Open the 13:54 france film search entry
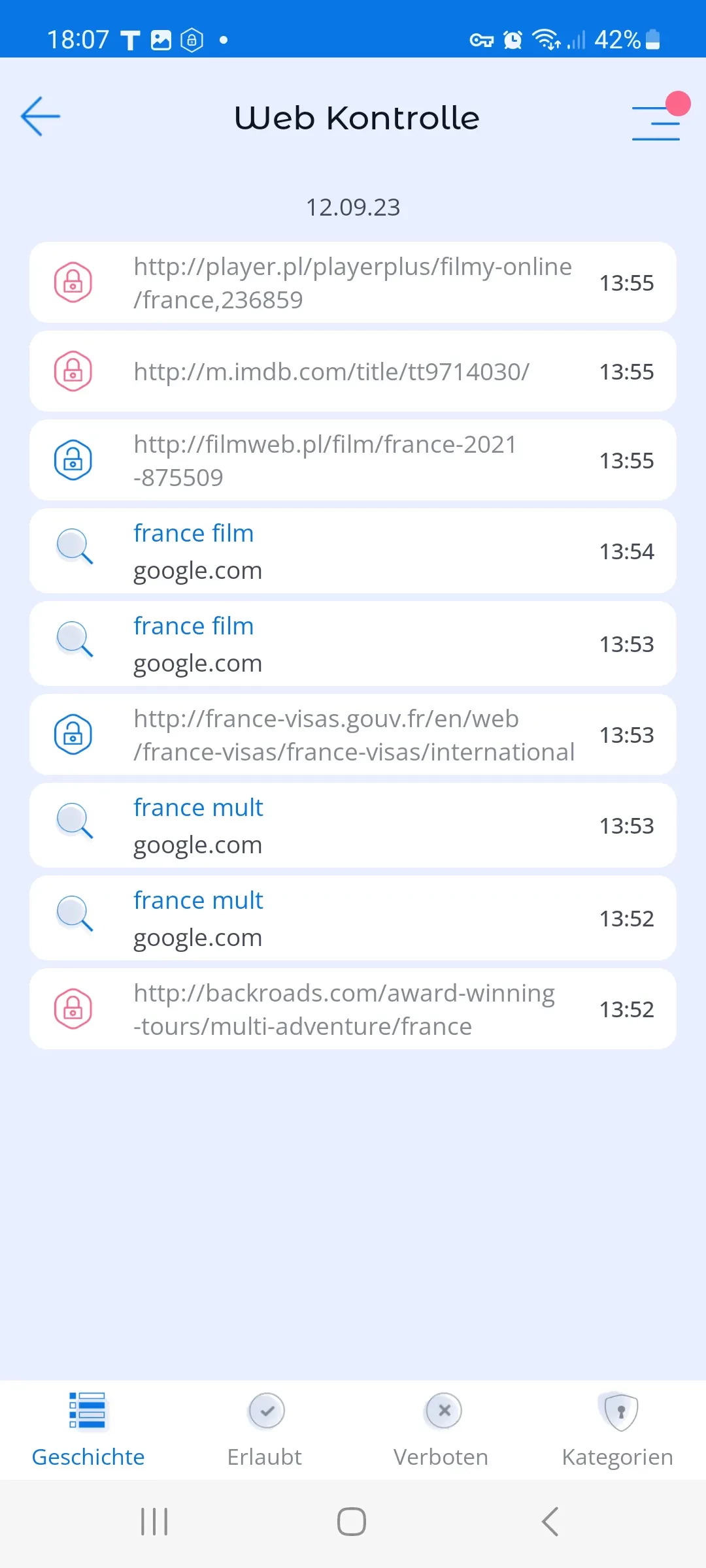Screen dimensions: 706x1568 point(353,551)
